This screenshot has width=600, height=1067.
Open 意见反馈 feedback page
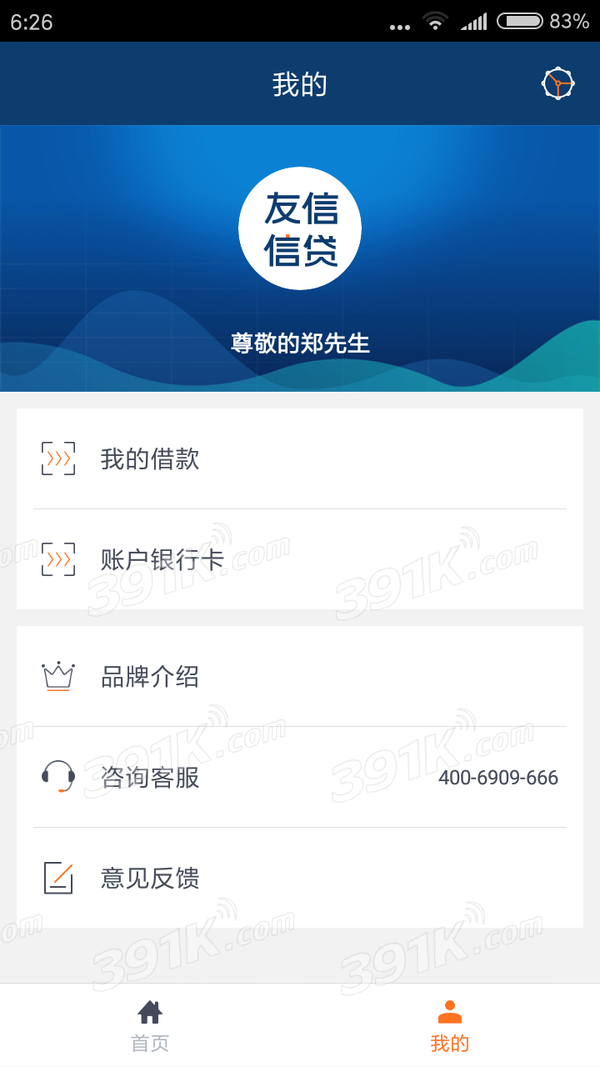300,878
